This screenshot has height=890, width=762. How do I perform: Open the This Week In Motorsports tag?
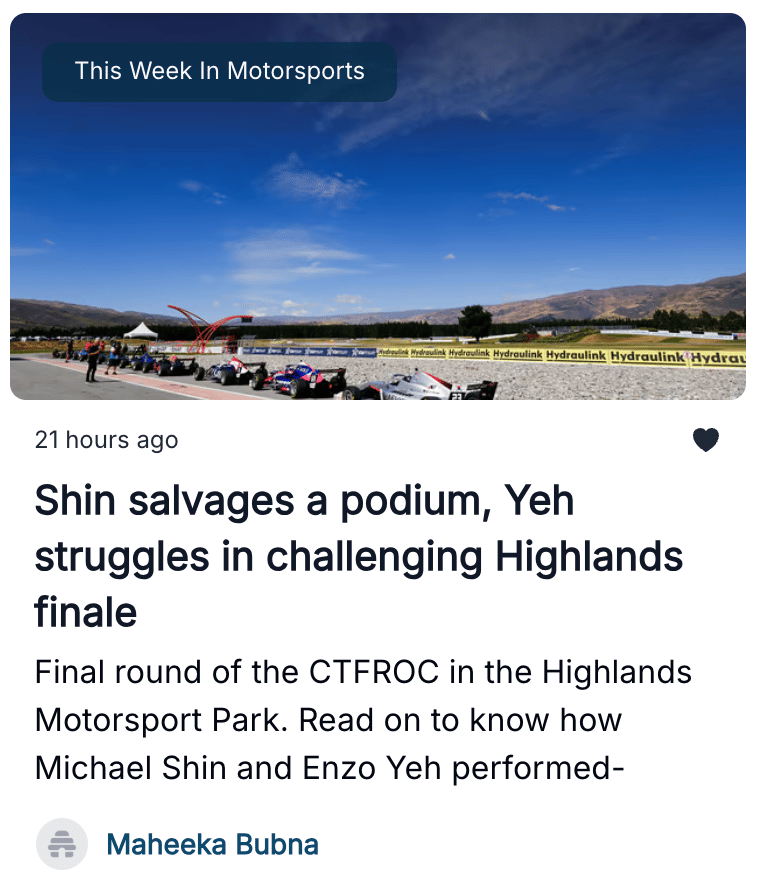[x=219, y=72]
